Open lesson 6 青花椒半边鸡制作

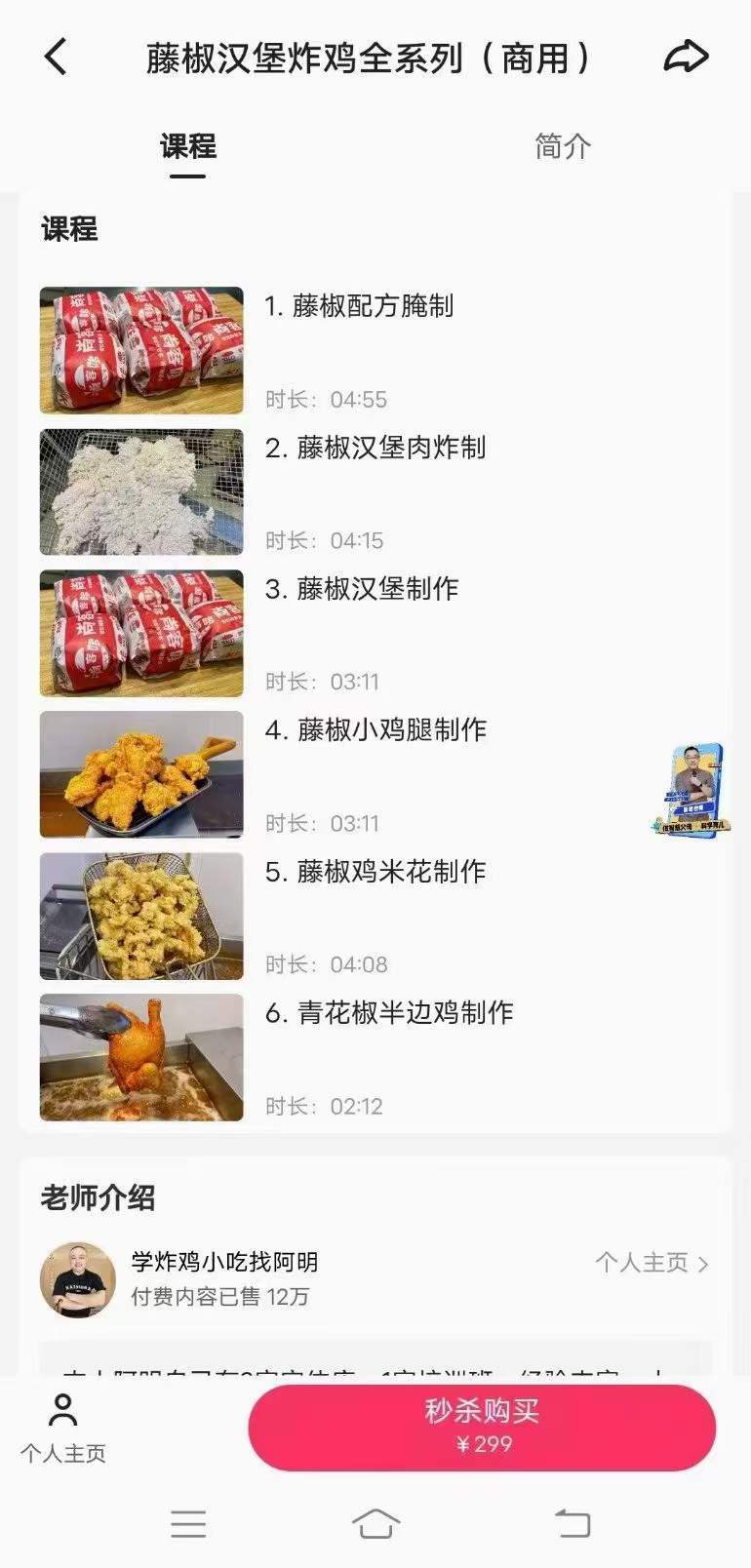pyautogui.click(x=377, y=1013)
